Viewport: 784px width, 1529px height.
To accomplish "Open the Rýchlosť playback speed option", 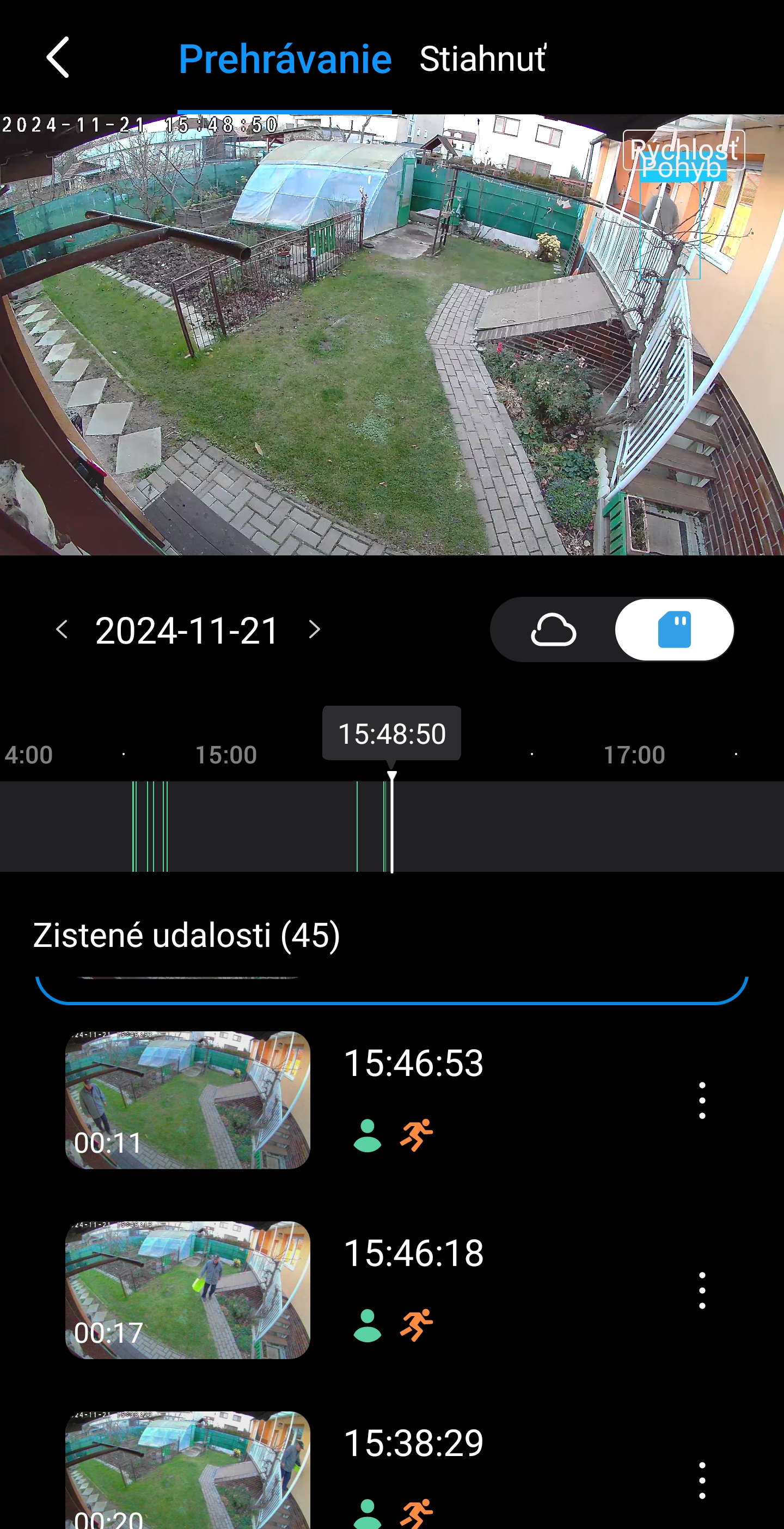I will click(683, 149).
